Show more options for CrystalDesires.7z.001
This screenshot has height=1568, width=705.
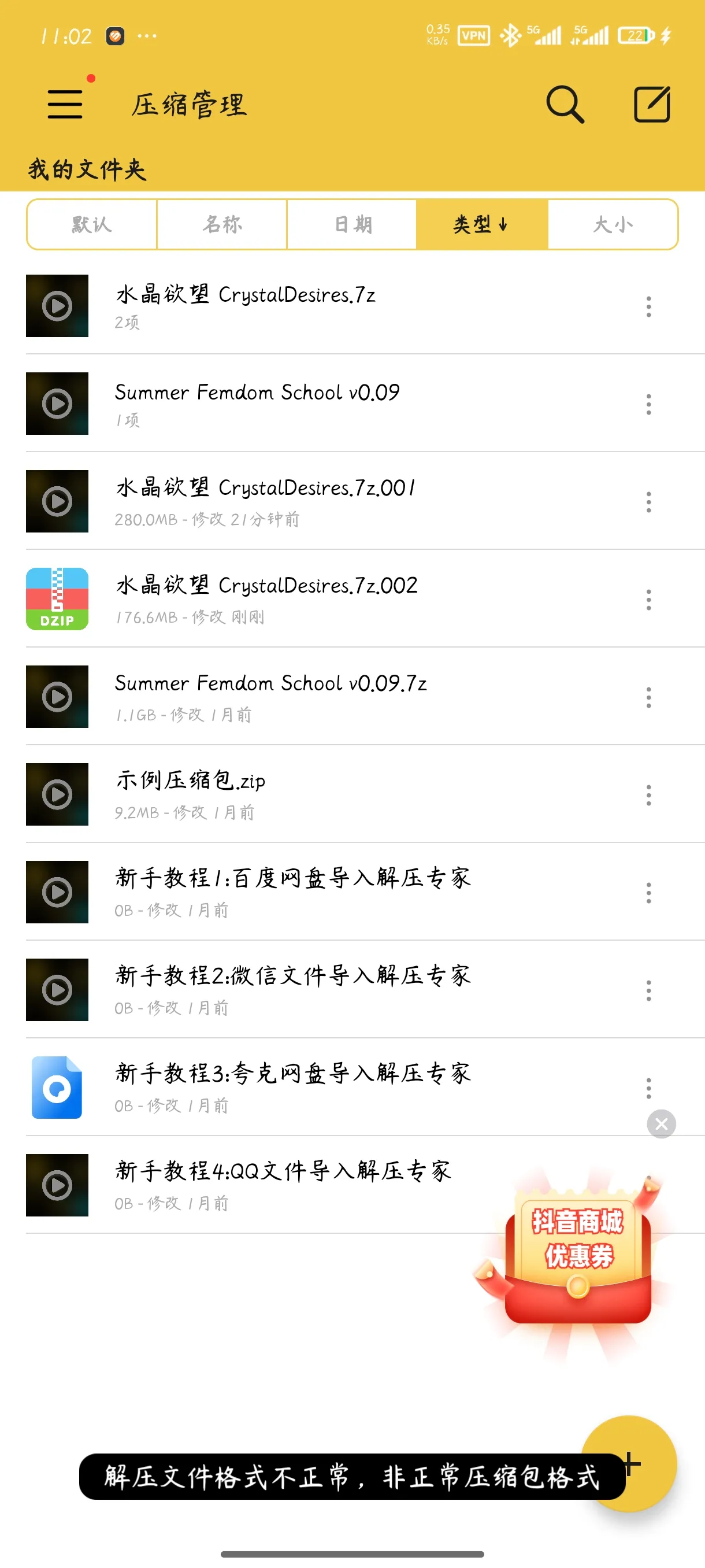[x=648, y=502]
